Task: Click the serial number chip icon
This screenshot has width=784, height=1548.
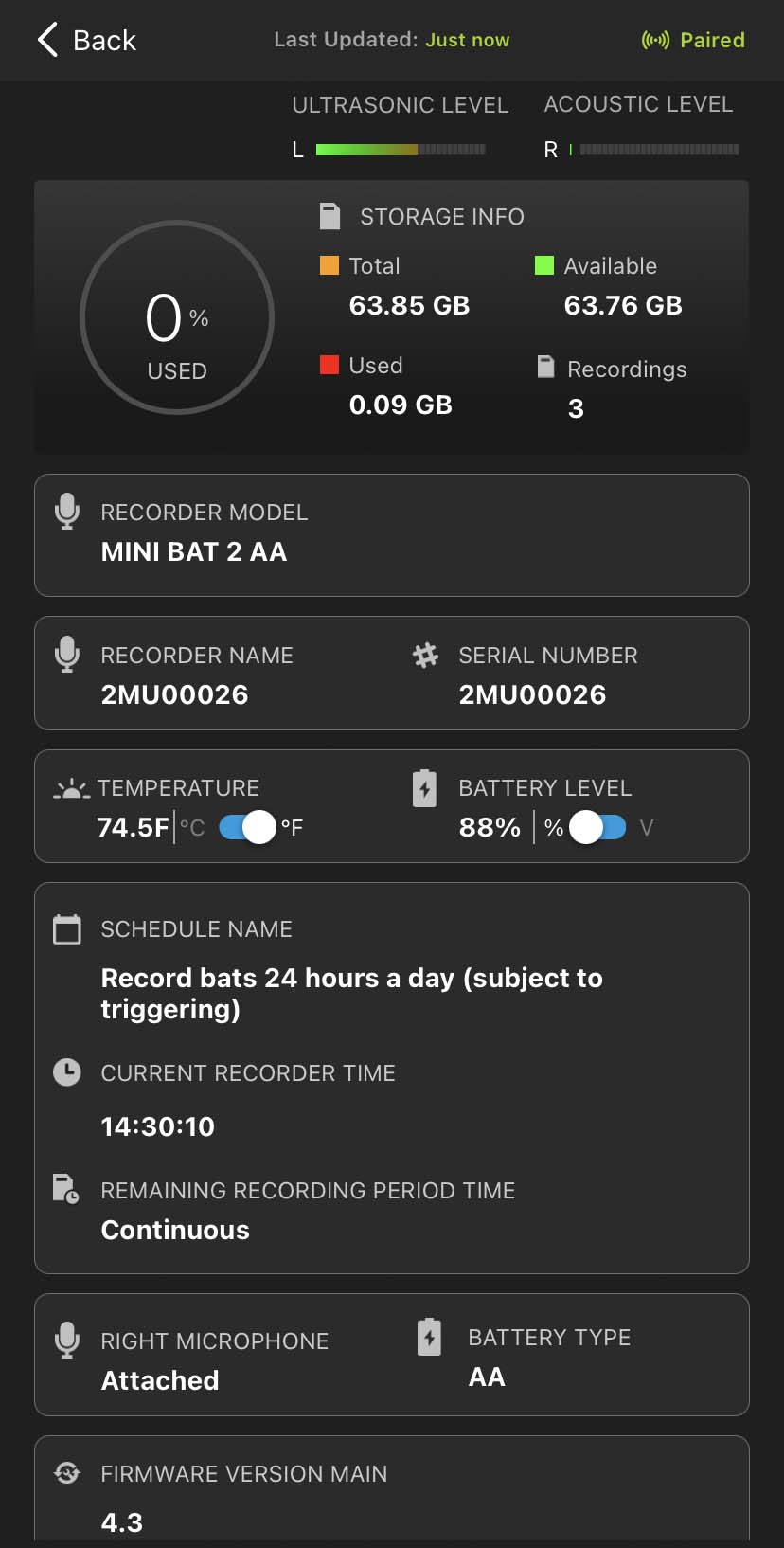Action: 426,654
